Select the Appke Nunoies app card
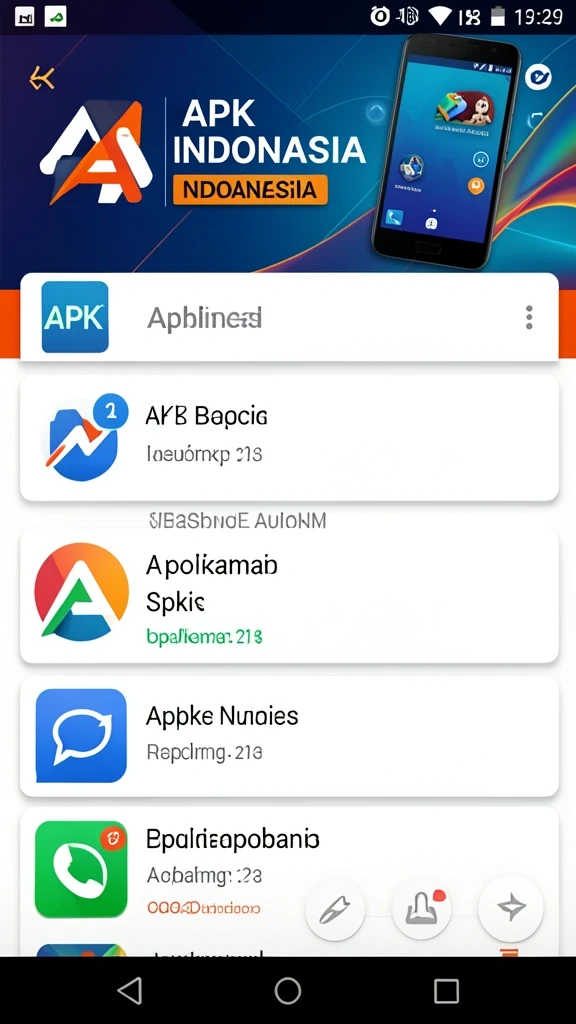This screenshot has width=576, height=1024. (289, 736)
